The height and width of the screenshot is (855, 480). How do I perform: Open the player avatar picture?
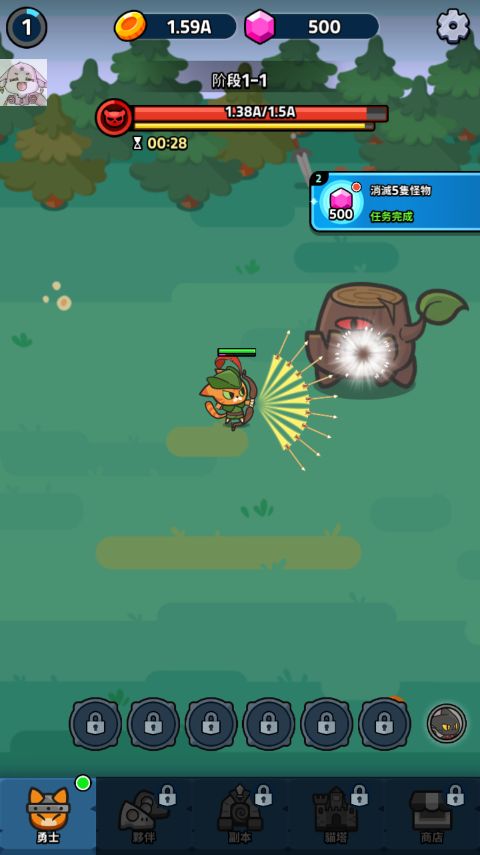pos(23,82)
